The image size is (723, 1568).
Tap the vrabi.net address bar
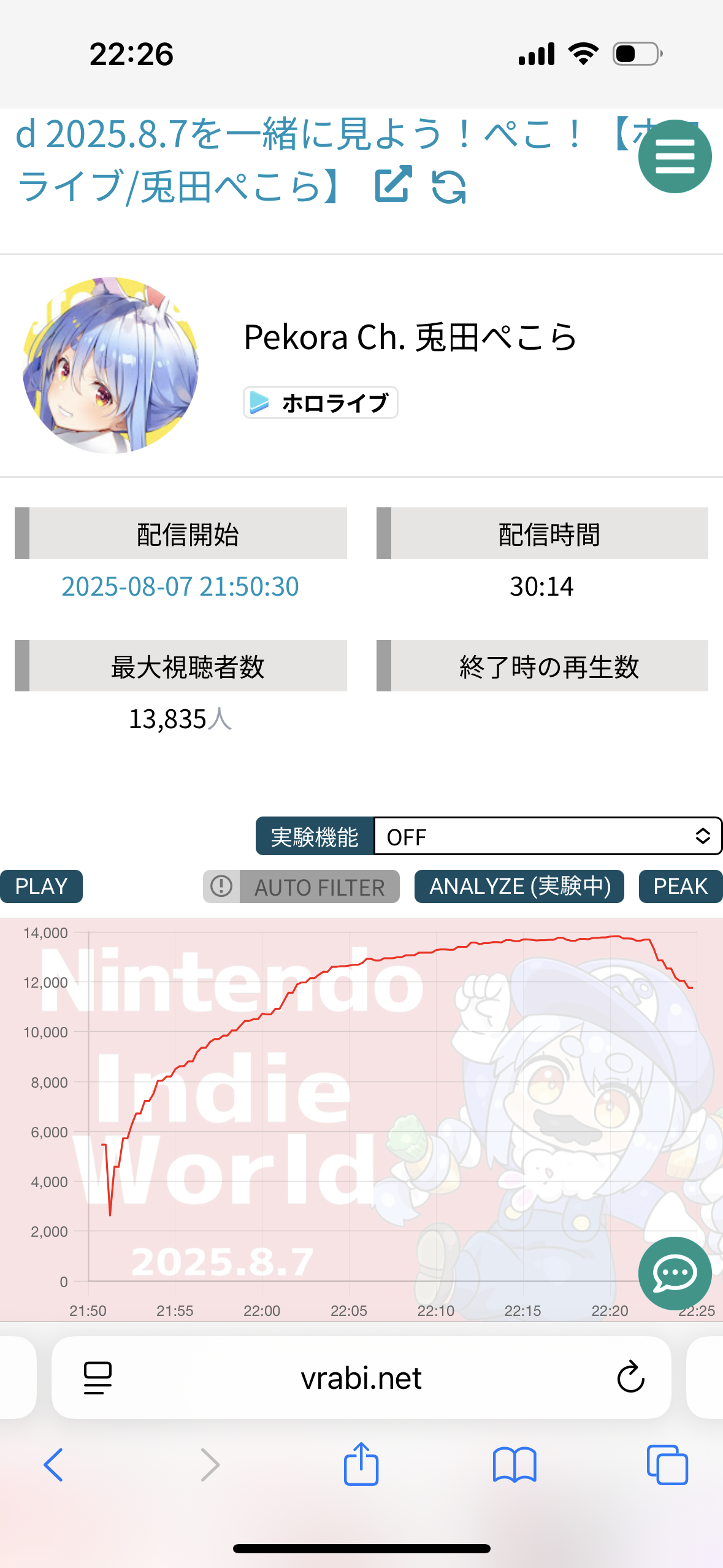click(x=361, y=1378)
